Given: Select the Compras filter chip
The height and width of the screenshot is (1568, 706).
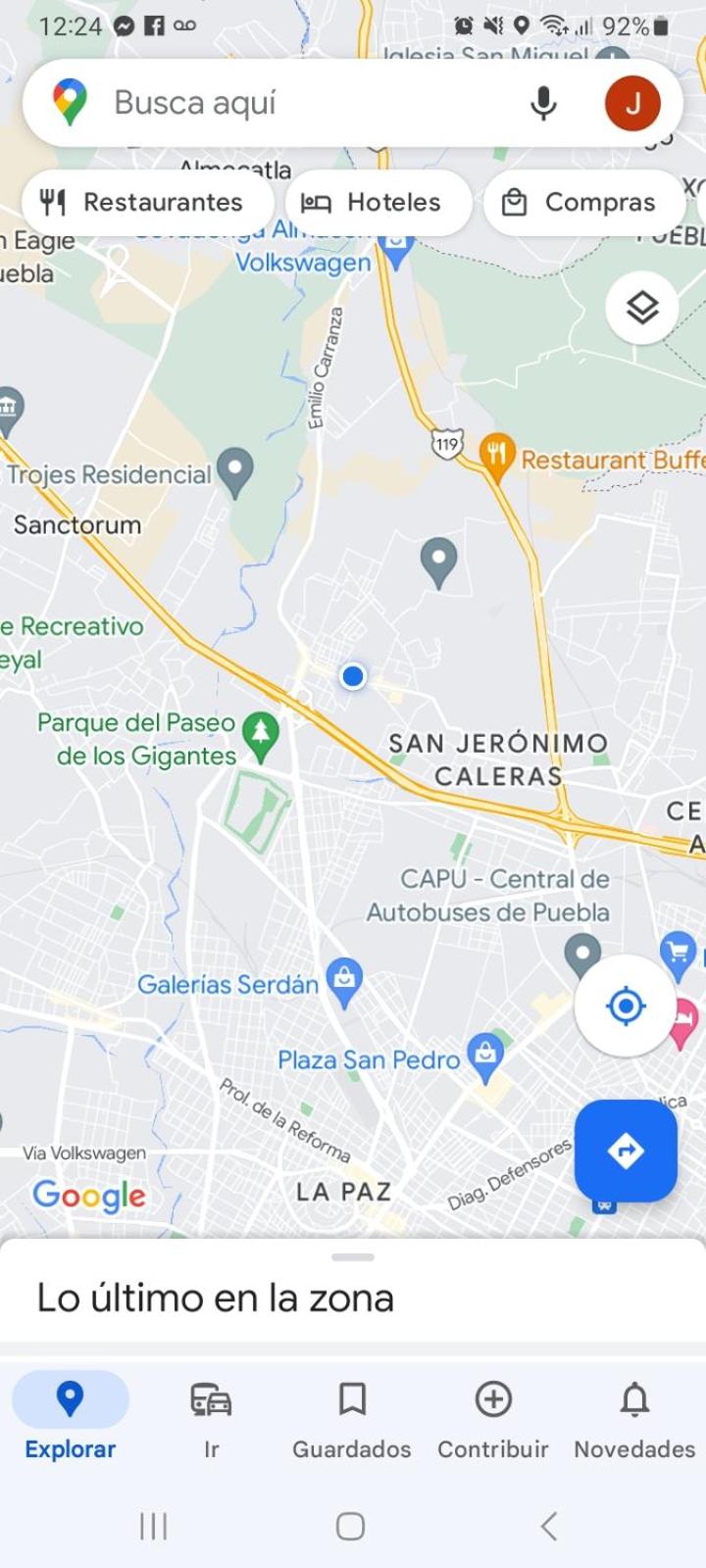Looking at the screenshot, I should click(583, 202).
